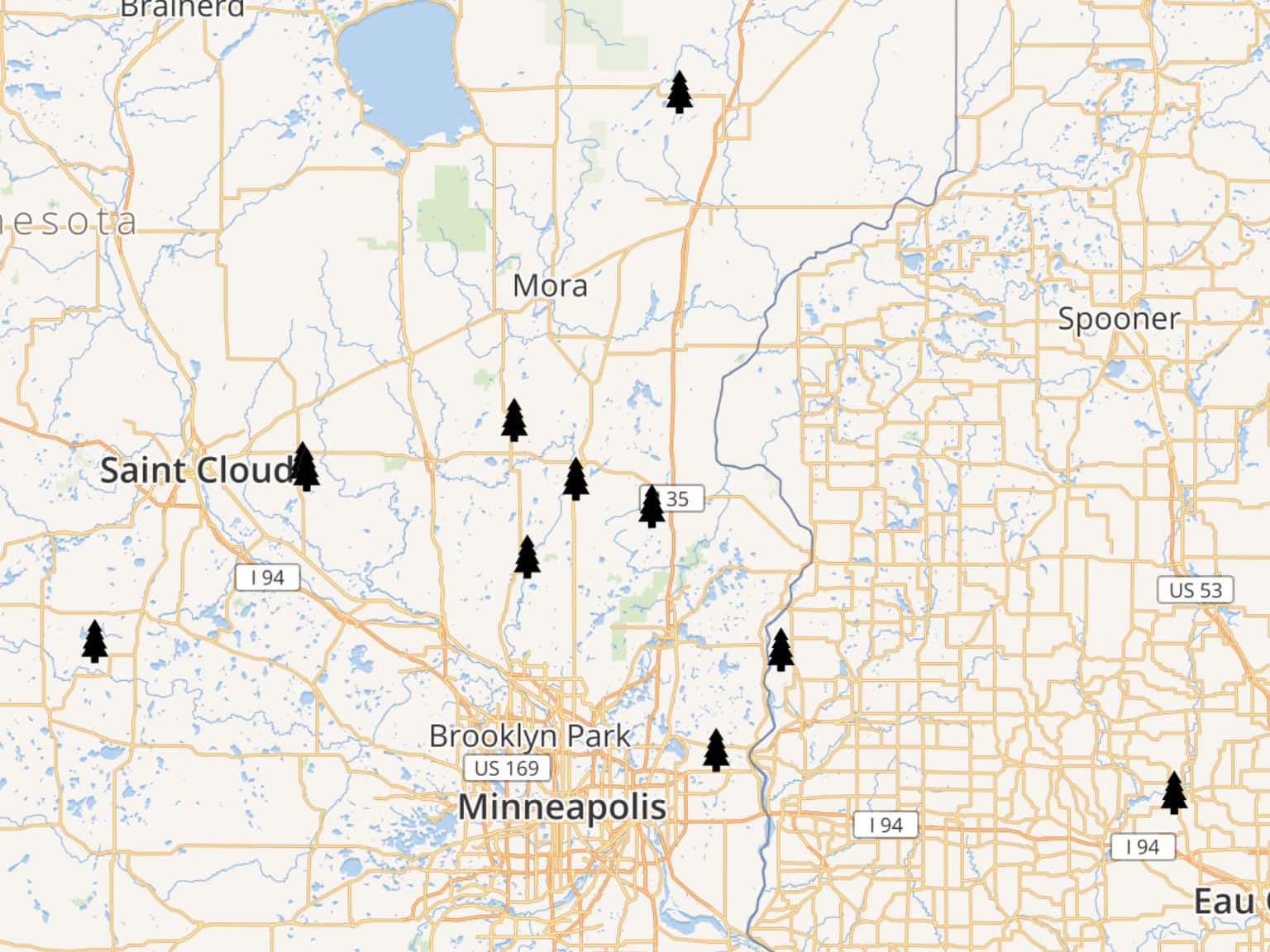This screenshot has width=1270, height=952.
Task: Tap the tree marker nearest below Mora label
Action: (x=514, y=420)
